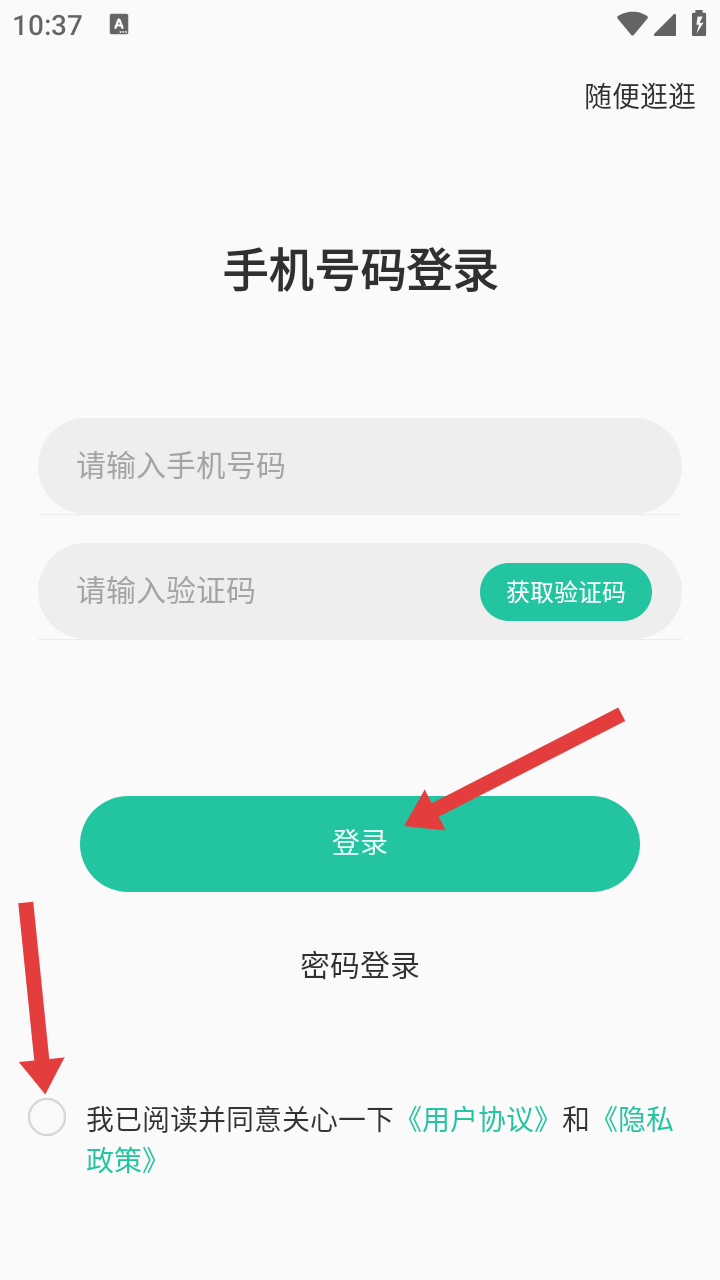Switch to 密码登录 password login
This screenshot has width=720, height=1280.
pos(360,966)
